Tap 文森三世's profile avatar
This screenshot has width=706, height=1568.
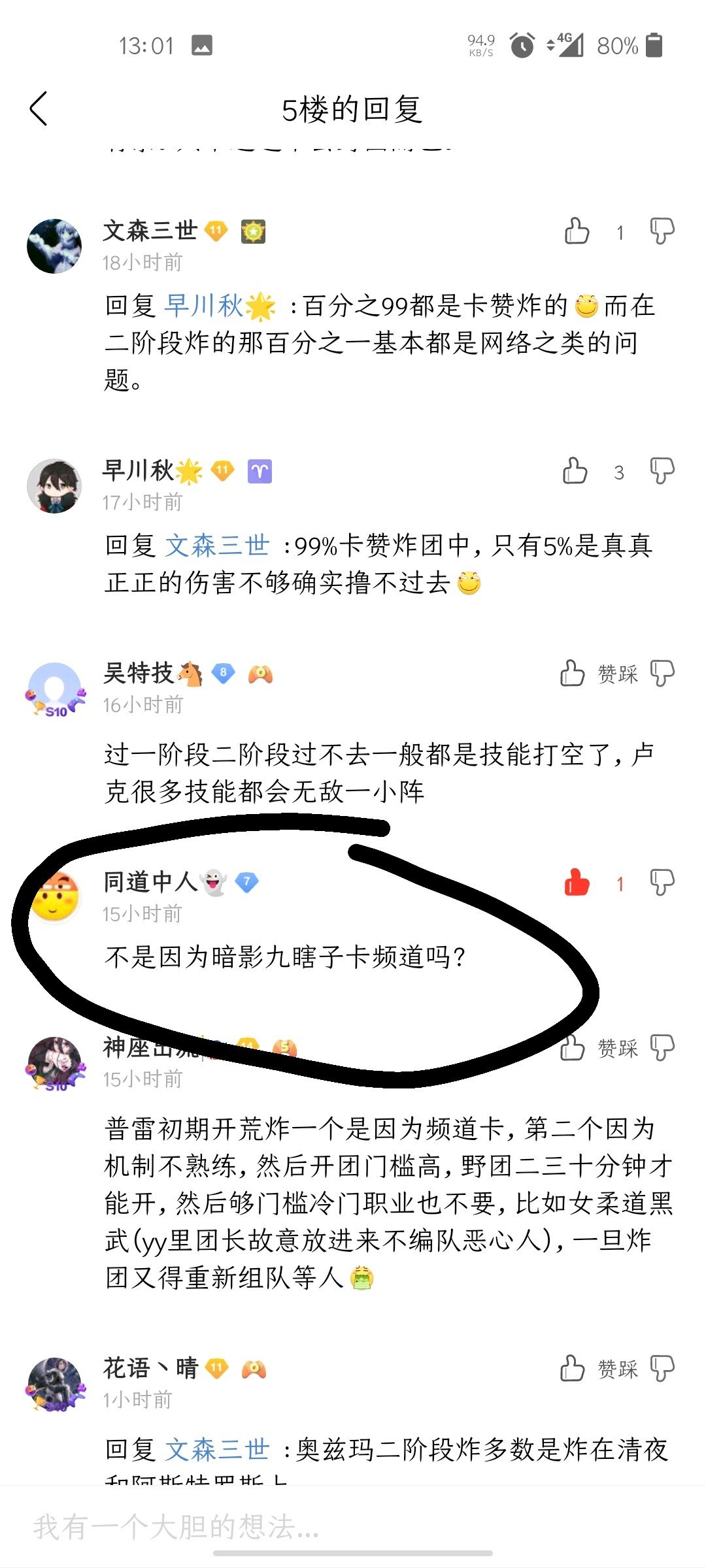pyautogui.click(x=56, y=243)
